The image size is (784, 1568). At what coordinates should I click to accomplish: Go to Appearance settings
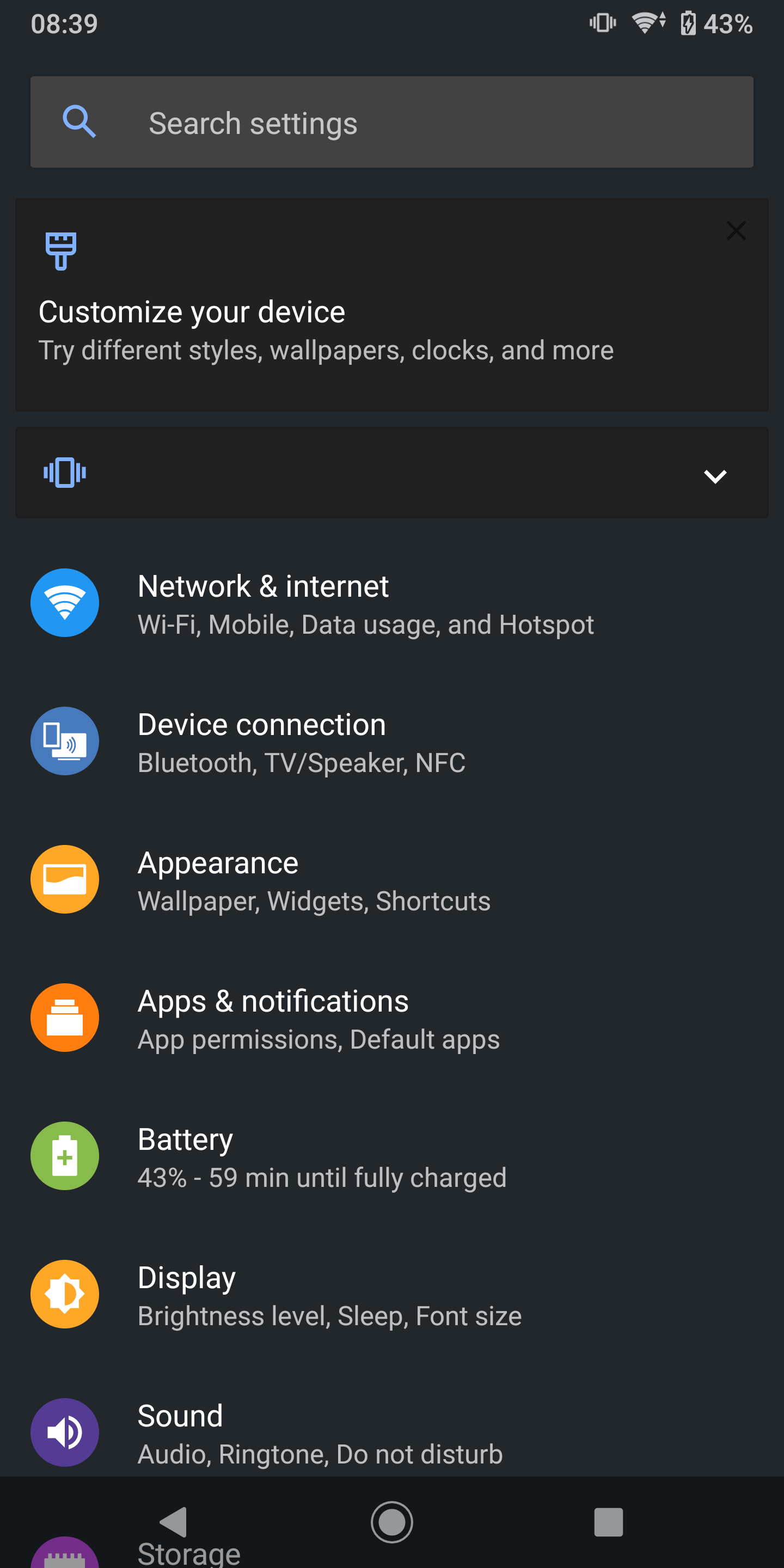click(392, 880)
